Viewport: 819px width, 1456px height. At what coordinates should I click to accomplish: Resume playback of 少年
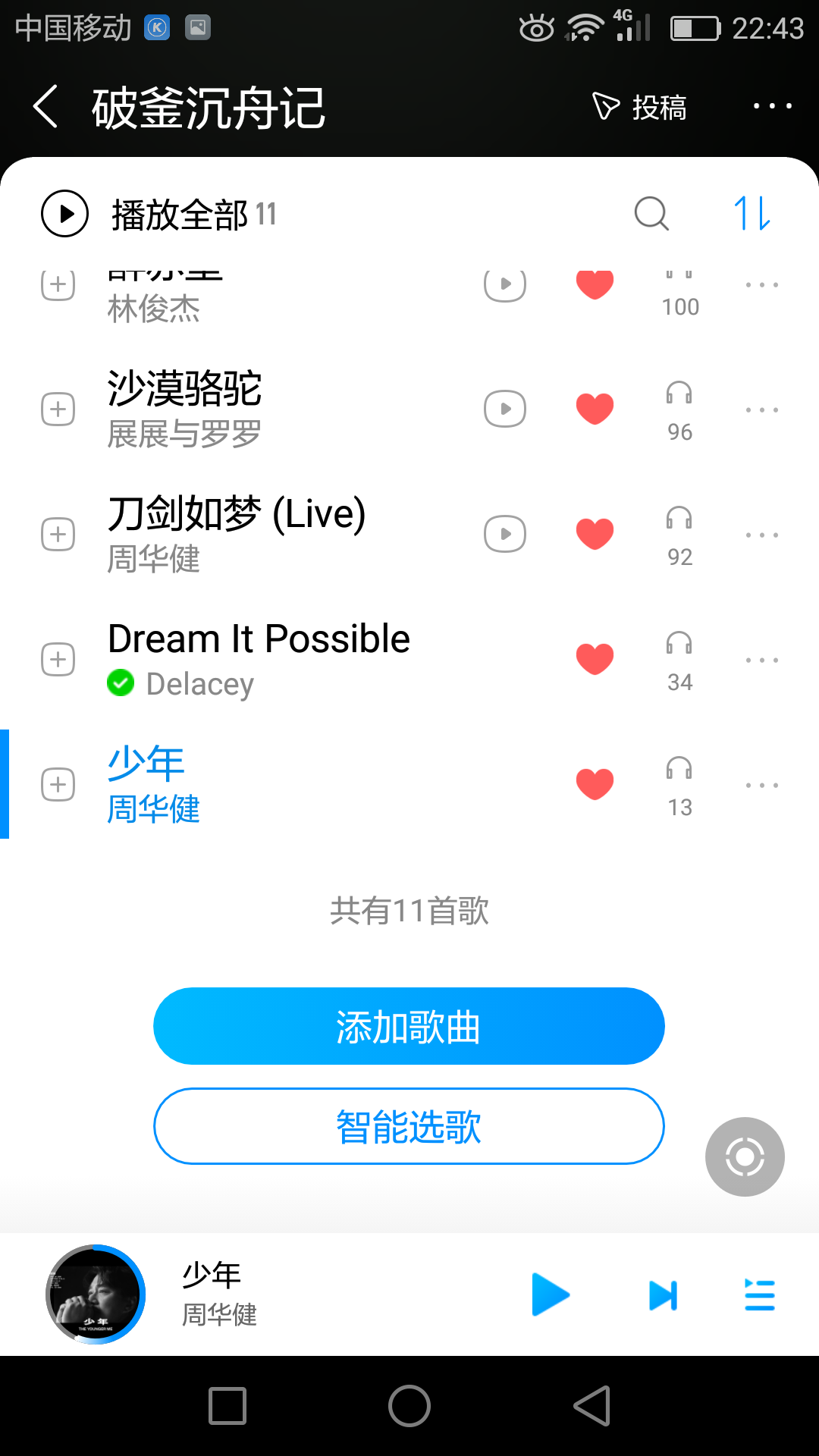coord(551,1295)
